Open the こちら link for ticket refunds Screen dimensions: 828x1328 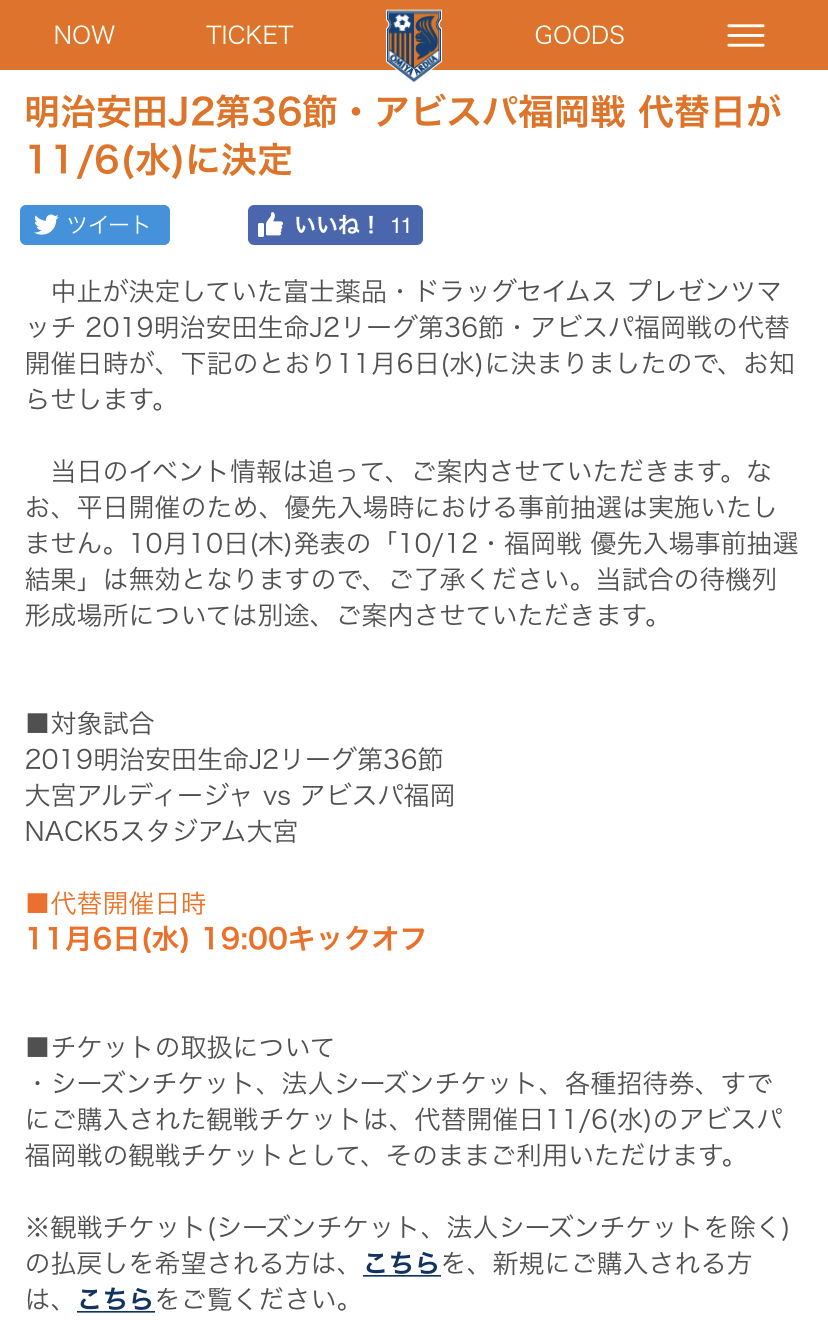(x=401, y=1263)
